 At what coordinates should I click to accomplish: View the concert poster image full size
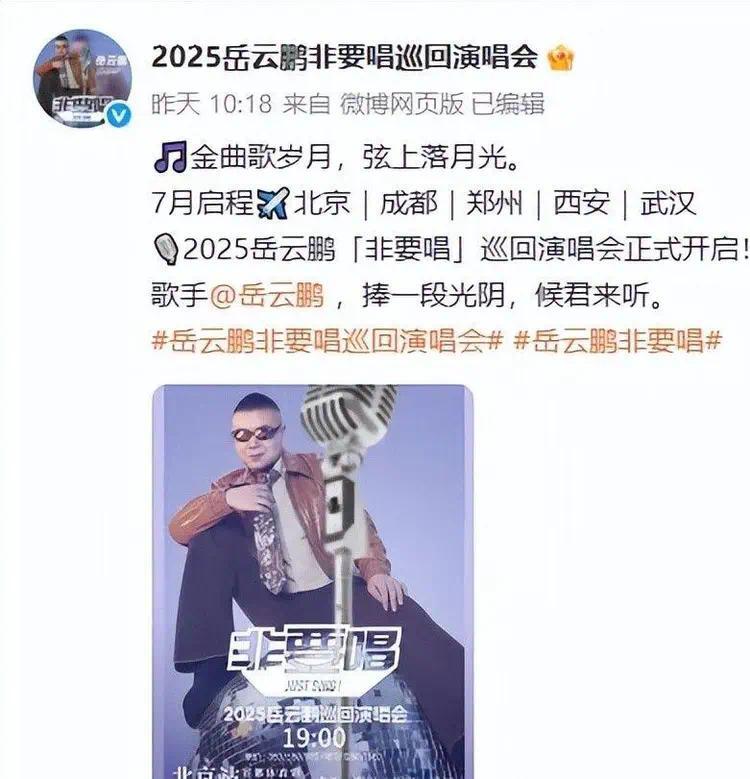click(313, 580)
